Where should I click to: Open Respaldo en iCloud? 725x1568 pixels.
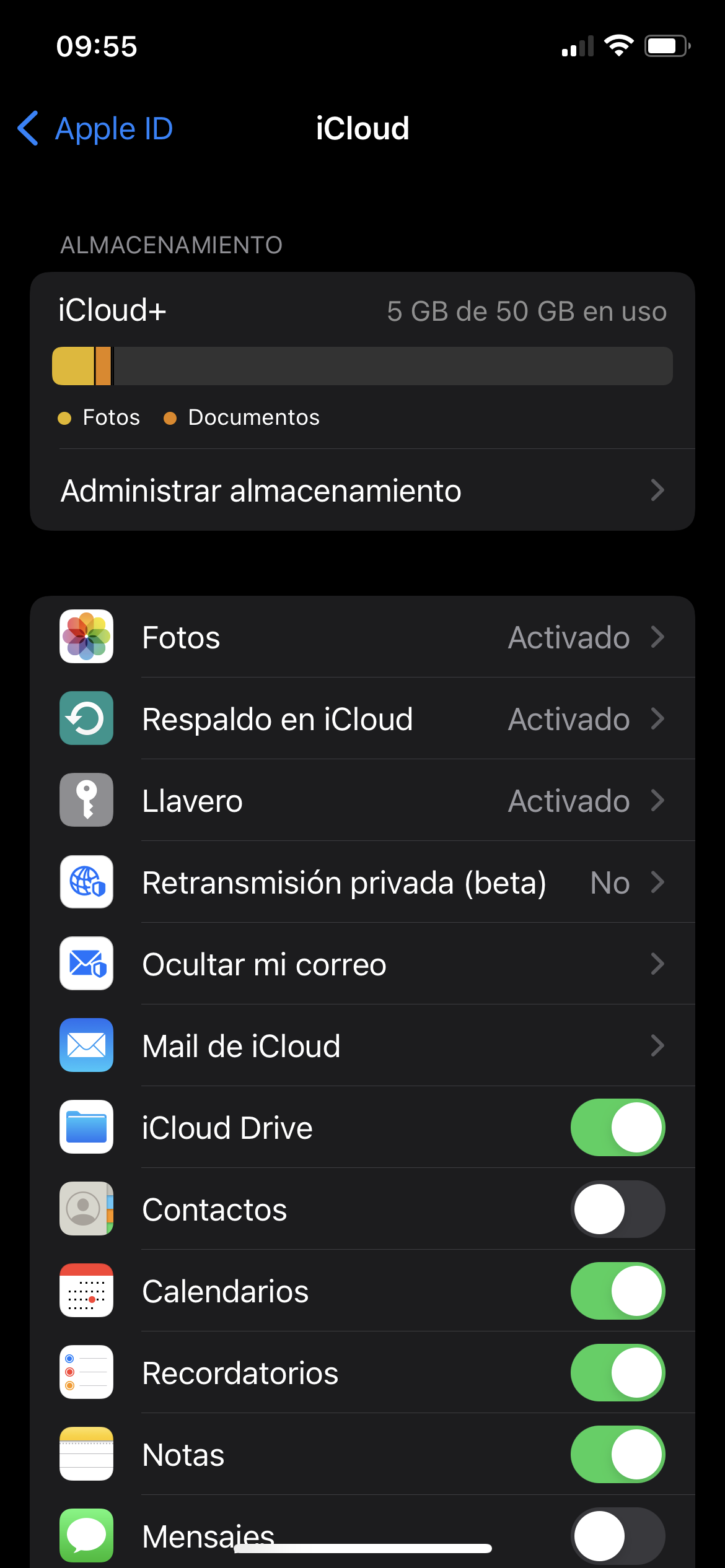click(x=362, y=719)
